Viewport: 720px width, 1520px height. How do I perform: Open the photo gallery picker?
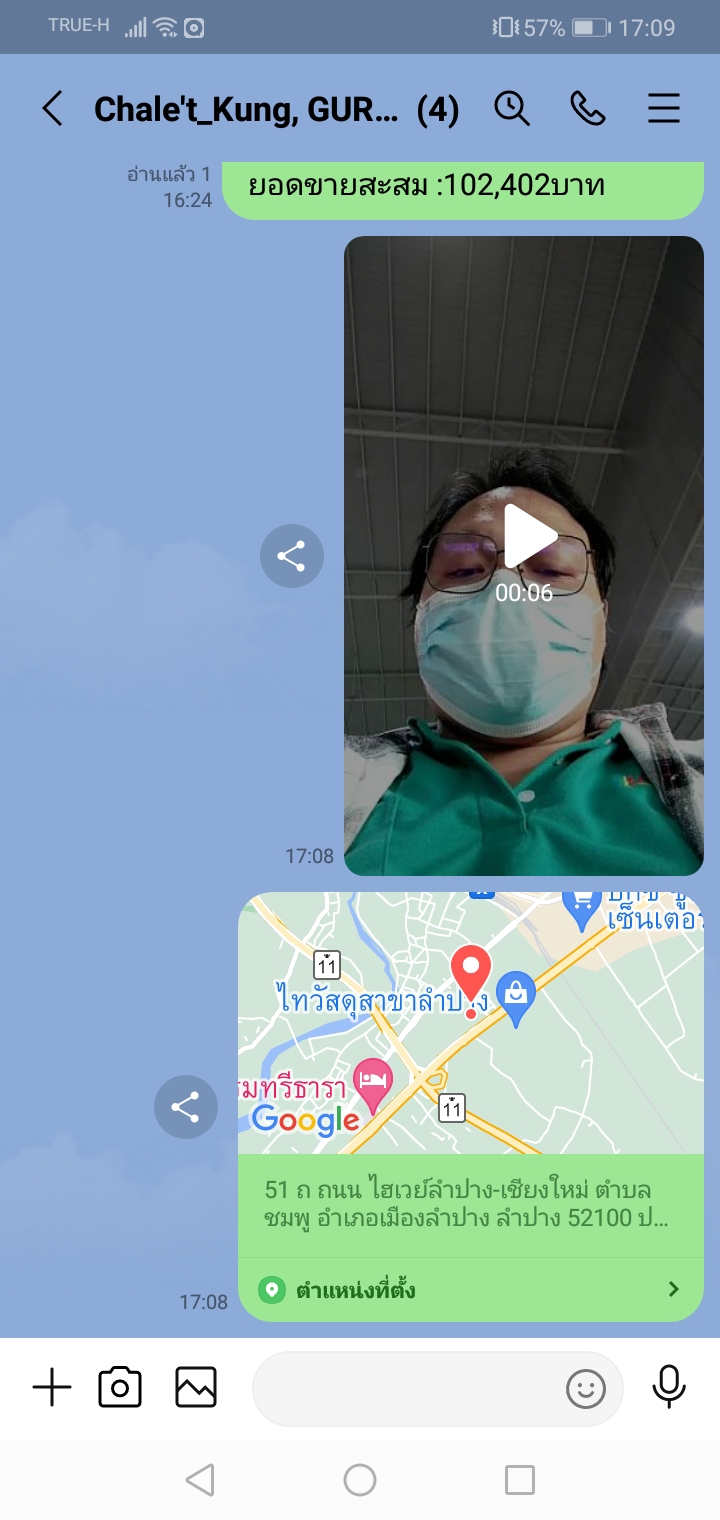(196, 1388)
